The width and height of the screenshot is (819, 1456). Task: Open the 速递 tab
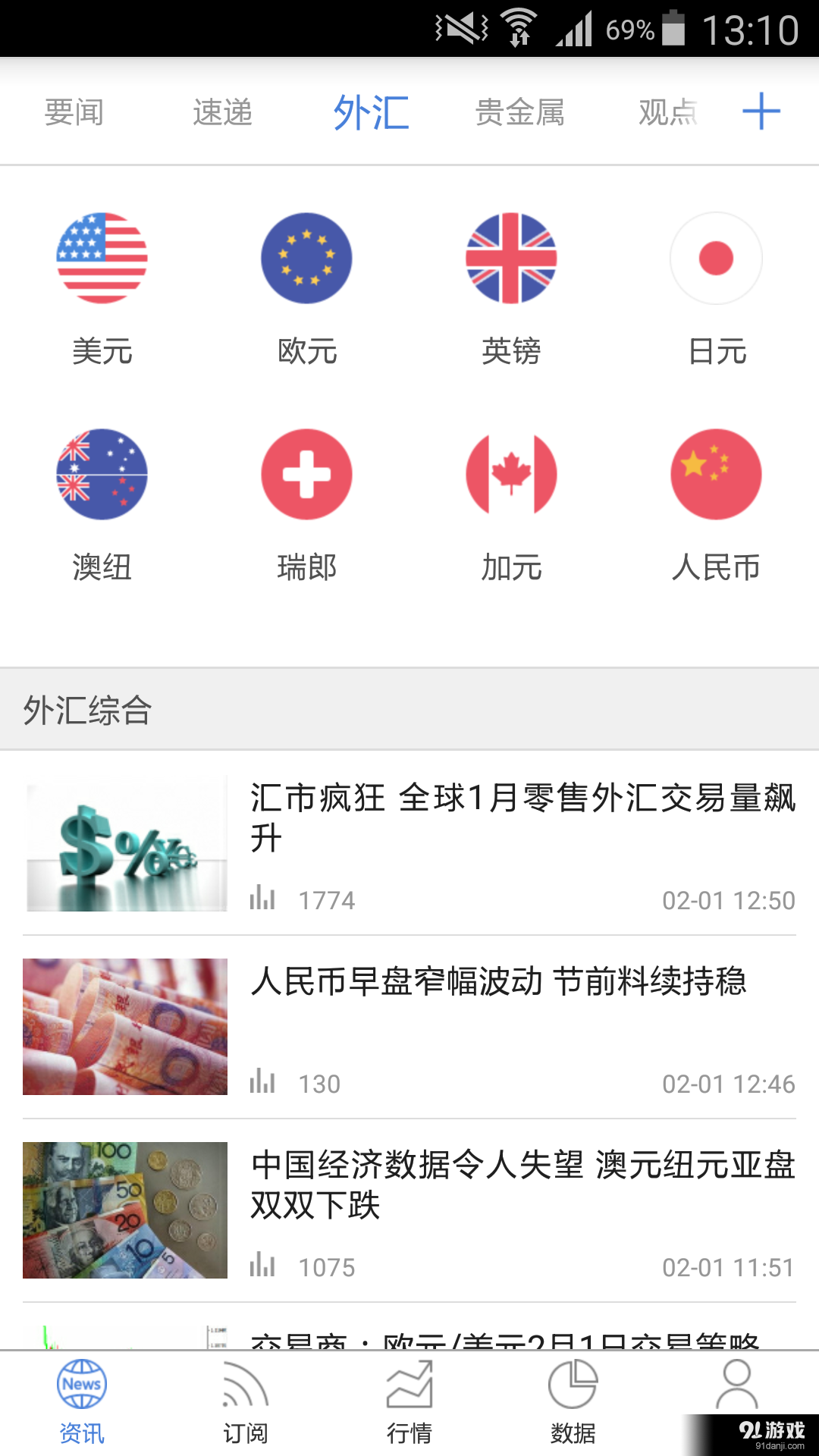222,112
